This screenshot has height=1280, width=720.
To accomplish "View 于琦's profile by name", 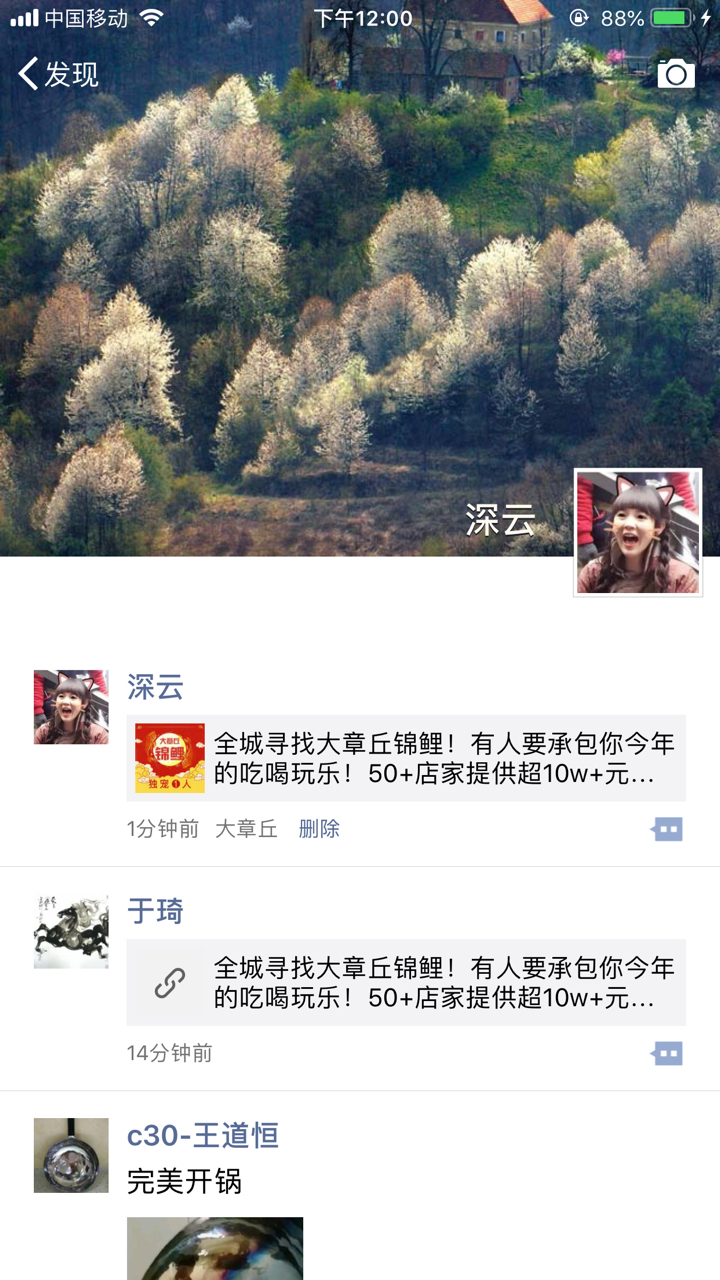I will [155, 911].
